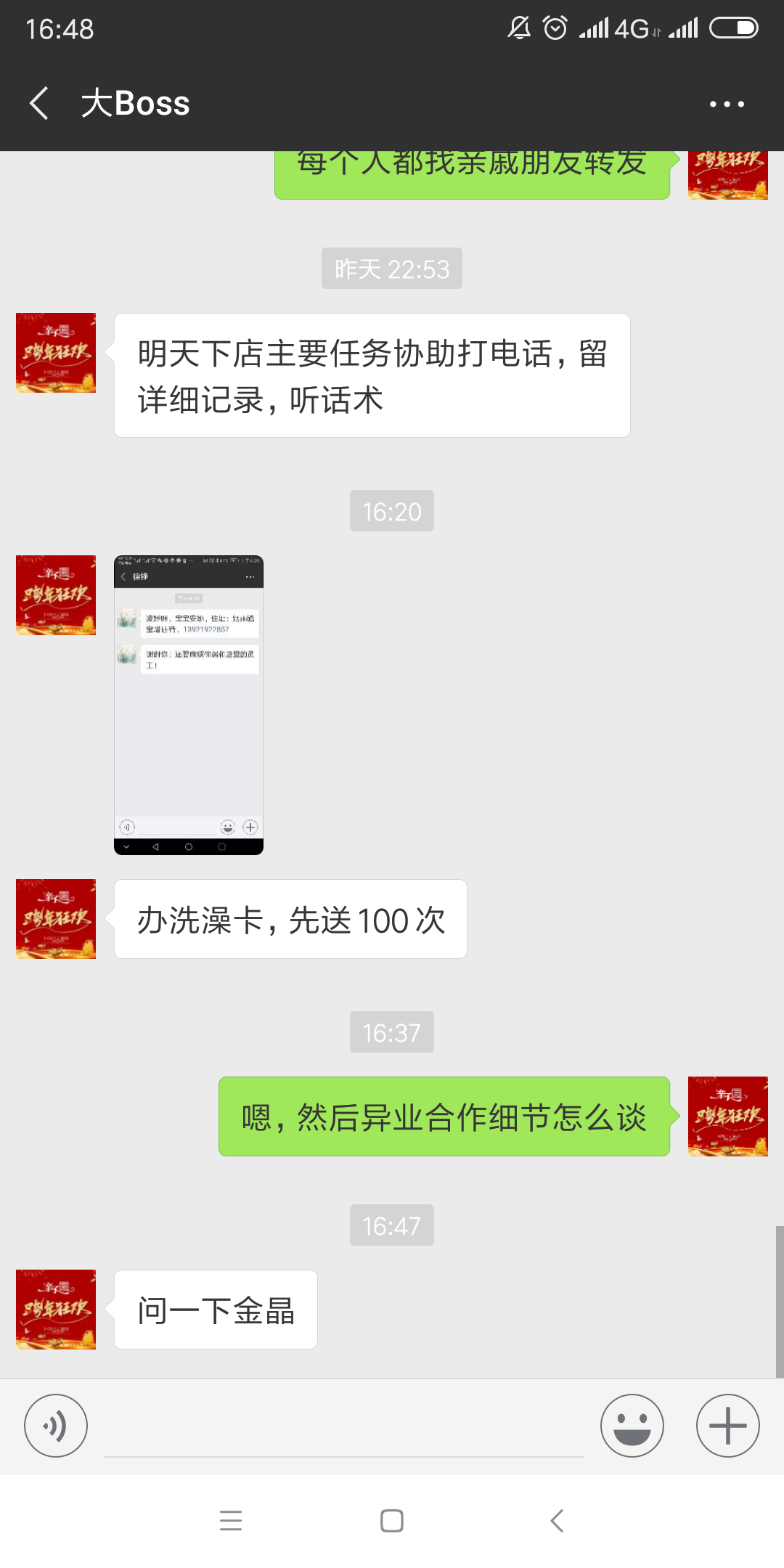Open the chat options three-dot menu

click(727, 104)
